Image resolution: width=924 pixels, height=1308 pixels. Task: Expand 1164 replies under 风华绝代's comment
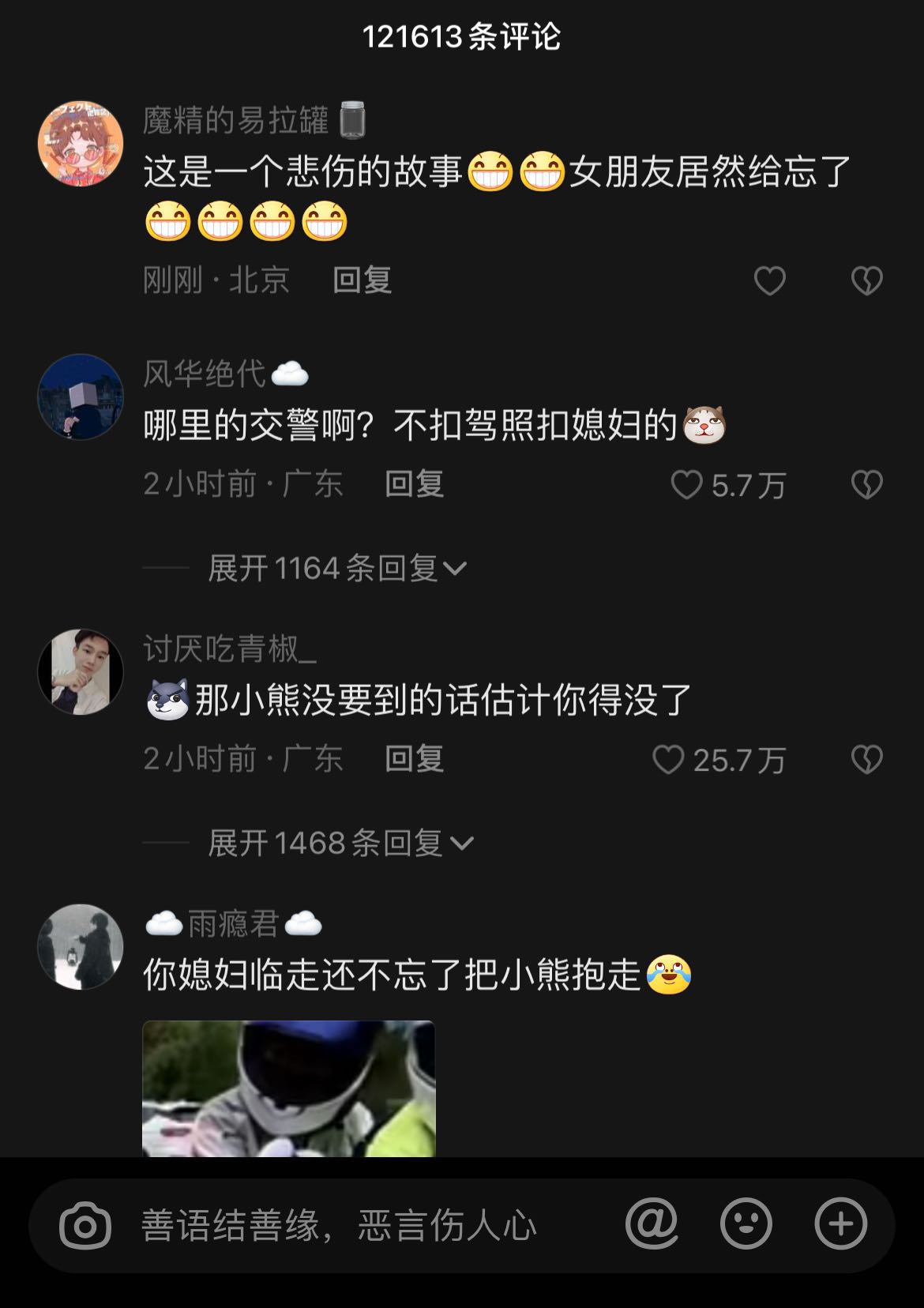(x=337, y=568)
